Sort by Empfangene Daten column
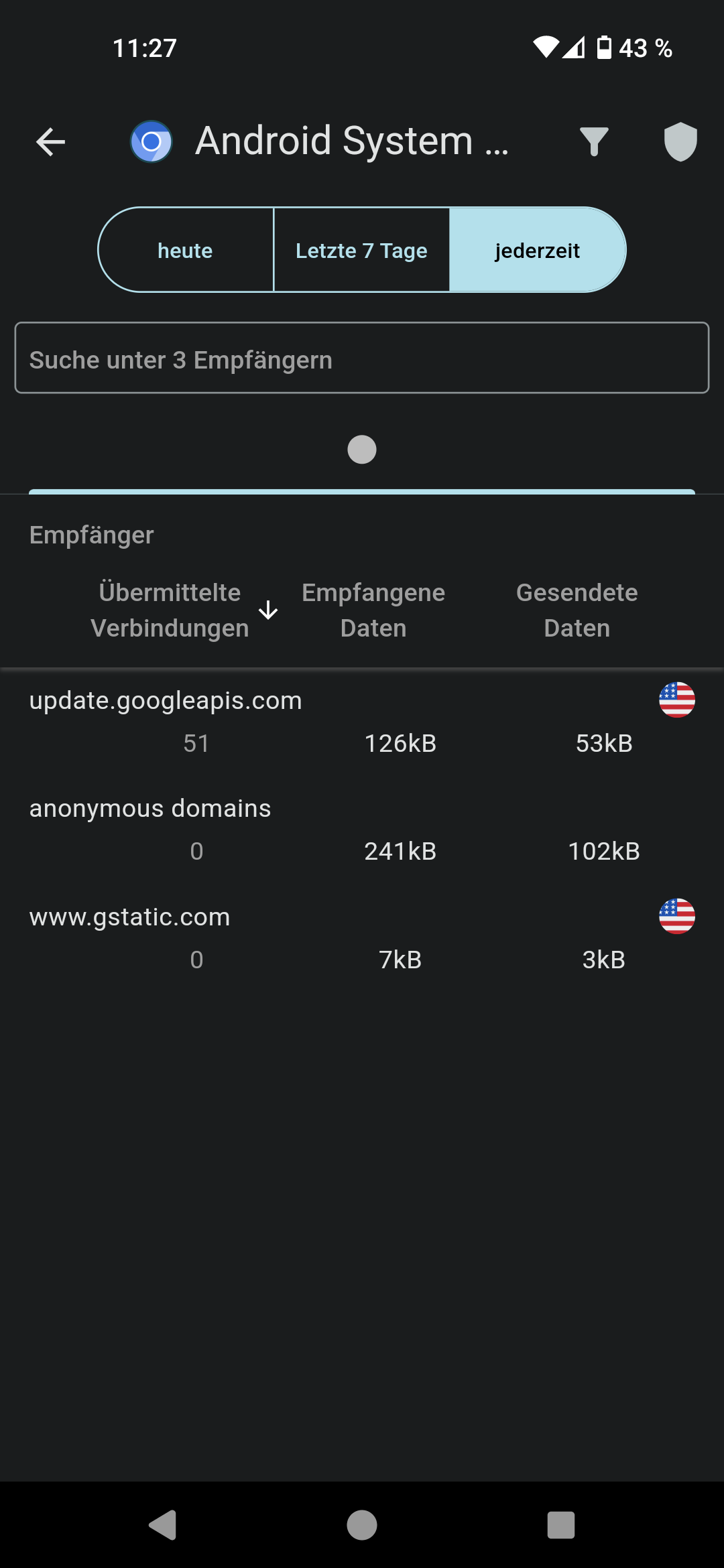This screenshot has width=724, height=1568. click(x=373, y=610)
